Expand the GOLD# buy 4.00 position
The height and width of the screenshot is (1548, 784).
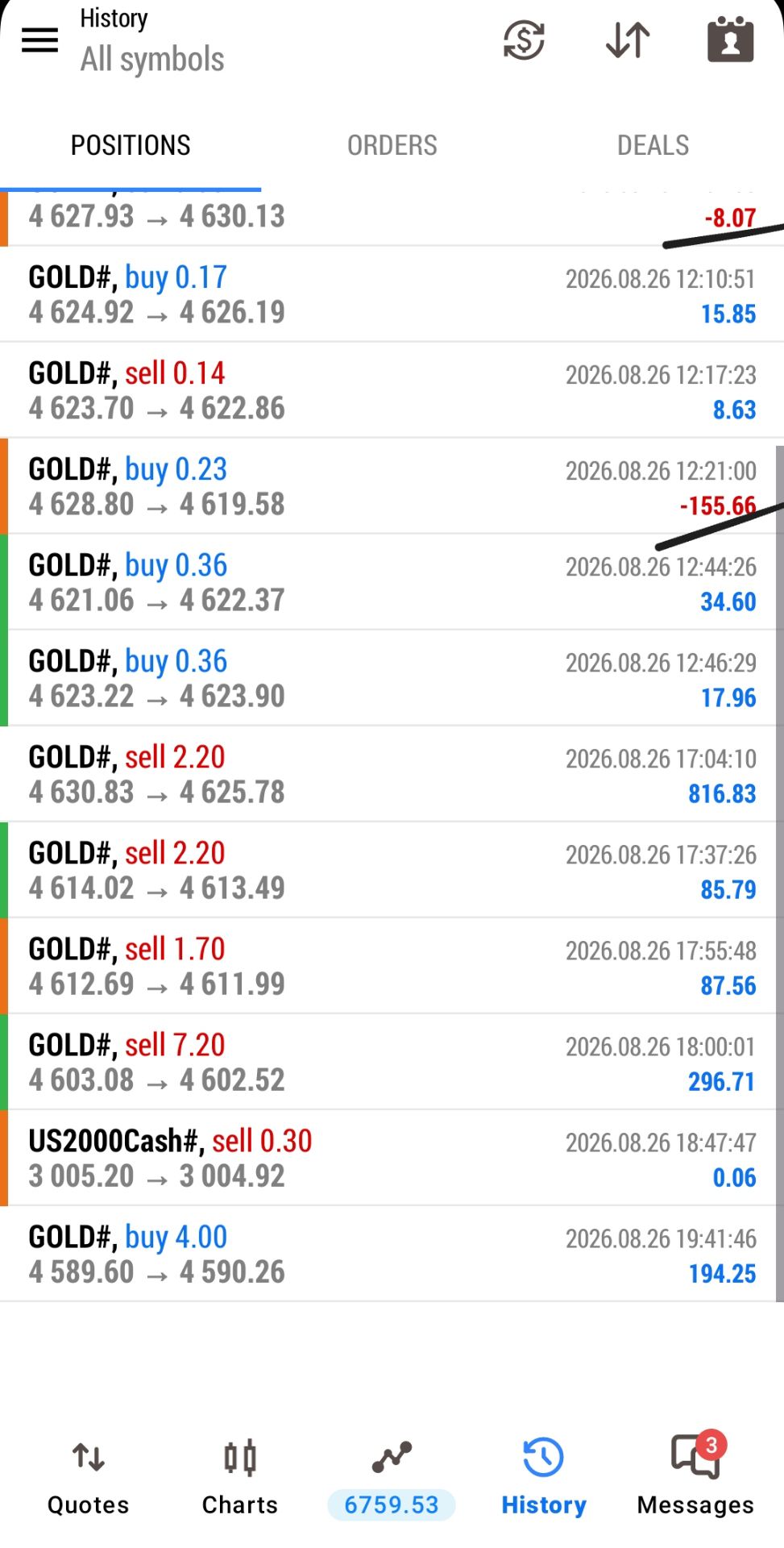tap(392, 1254)
